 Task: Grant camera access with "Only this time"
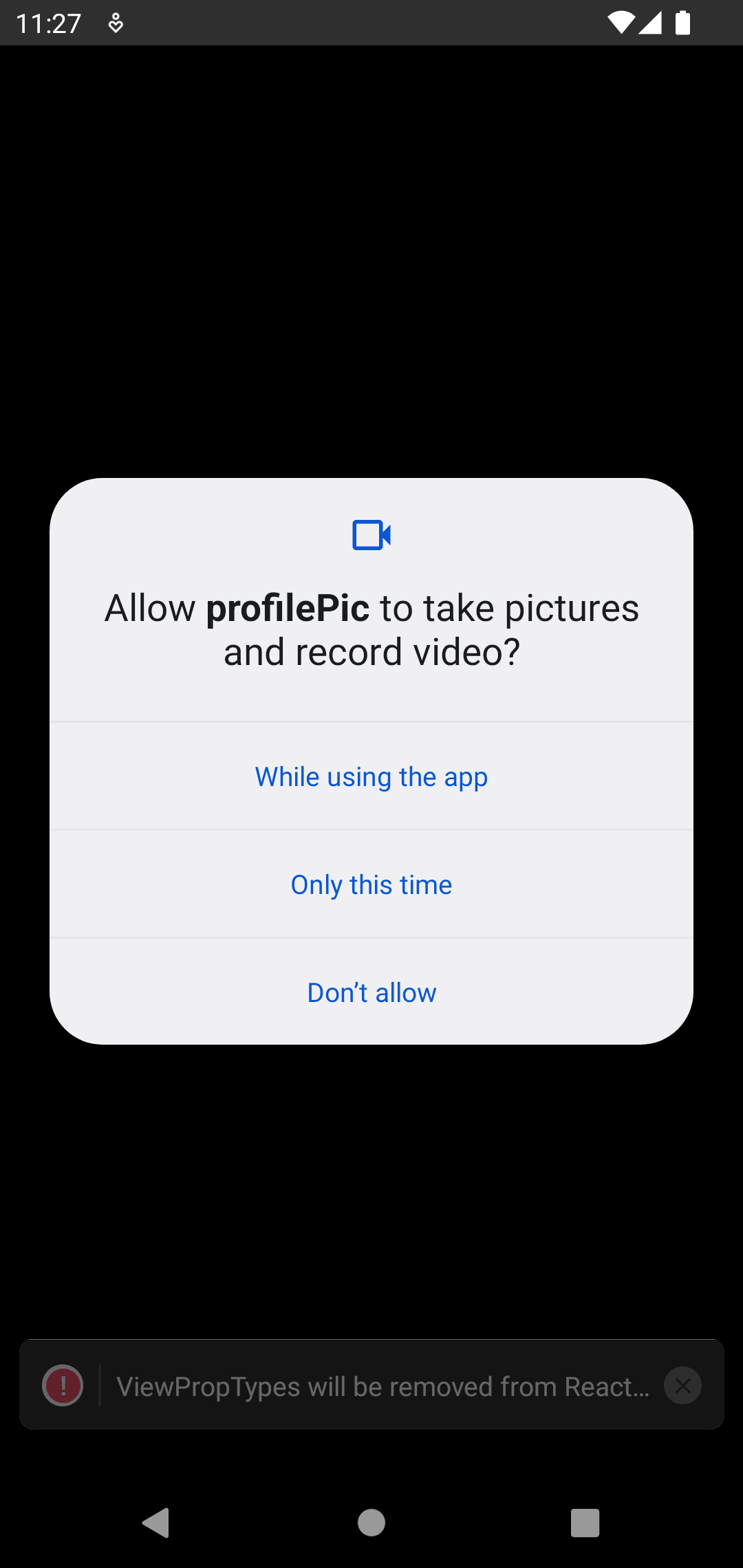[x=371, y=884]
